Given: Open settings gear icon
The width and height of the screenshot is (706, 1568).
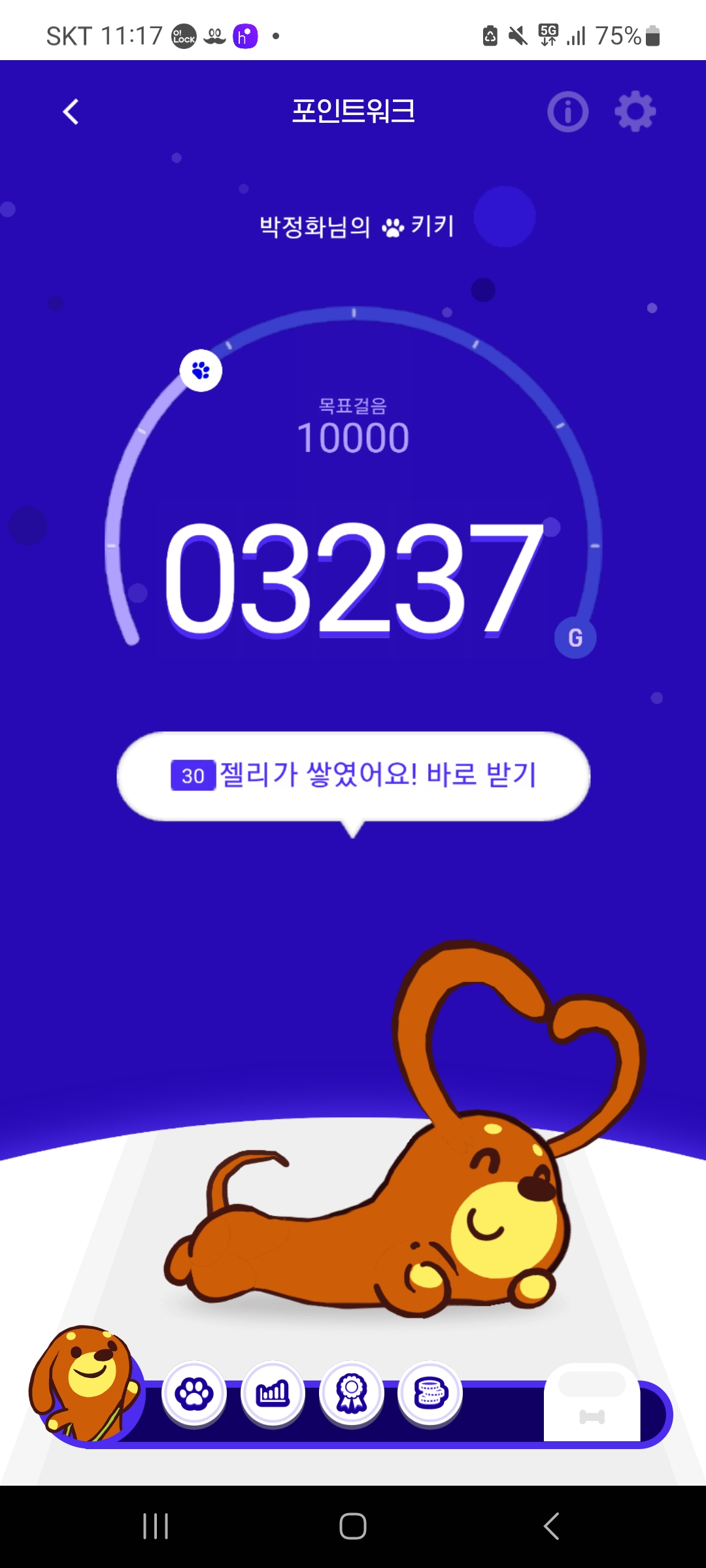Looking at the screenshot, I should [635, 112].
